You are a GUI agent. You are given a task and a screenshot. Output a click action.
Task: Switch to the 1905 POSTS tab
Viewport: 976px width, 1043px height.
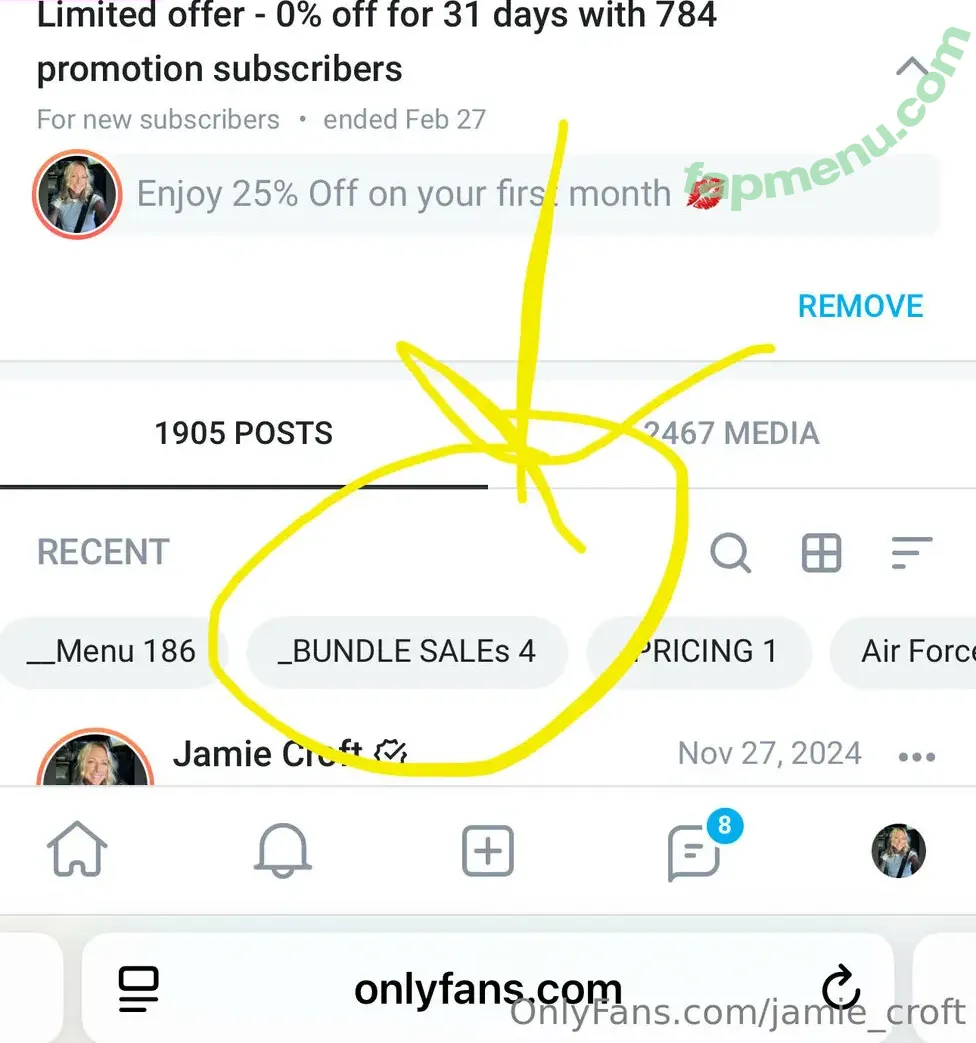(x=243, y=433)
